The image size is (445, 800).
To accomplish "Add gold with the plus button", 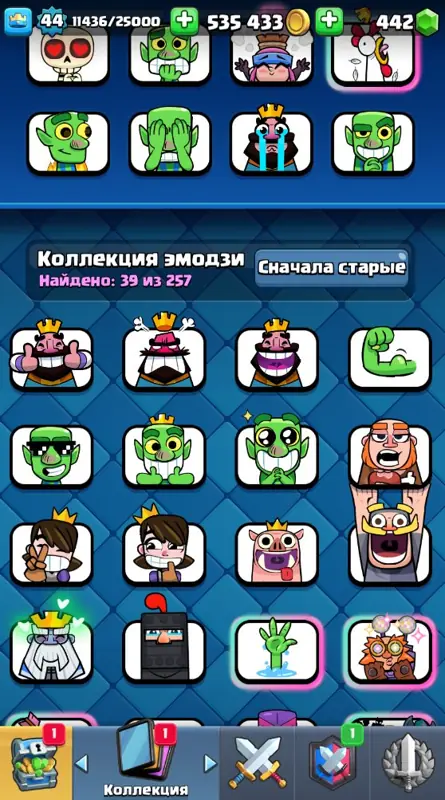I will tap(185, 21).
